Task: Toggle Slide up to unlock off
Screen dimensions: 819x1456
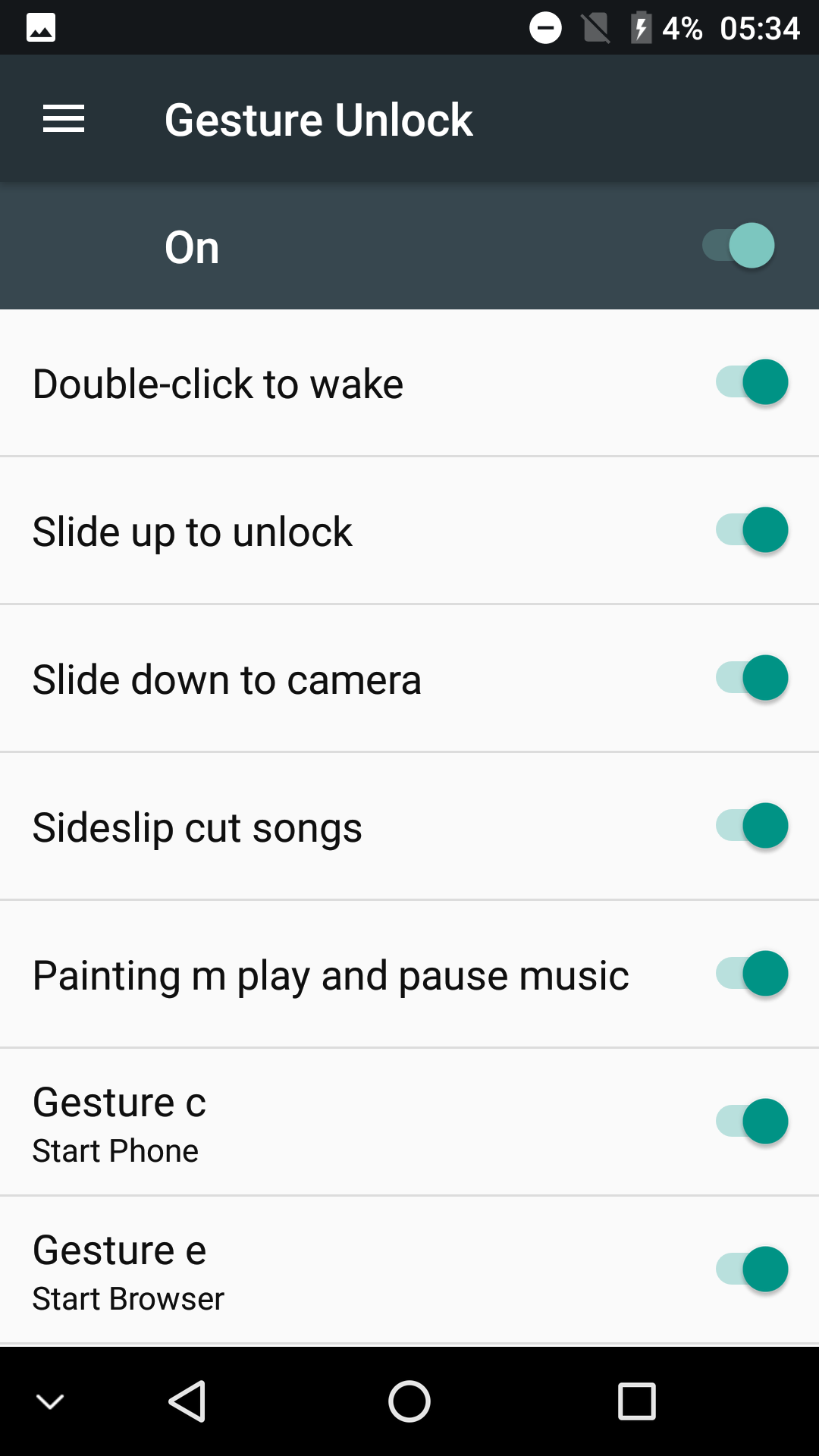Action: tap(752, 530)
